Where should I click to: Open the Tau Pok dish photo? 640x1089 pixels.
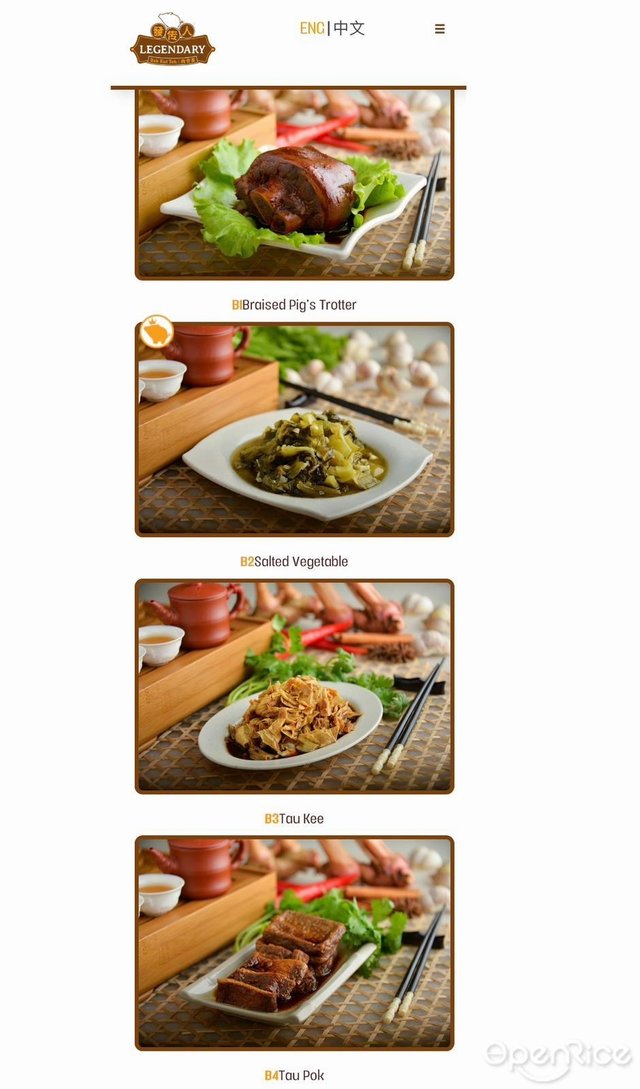pos(294,943)
